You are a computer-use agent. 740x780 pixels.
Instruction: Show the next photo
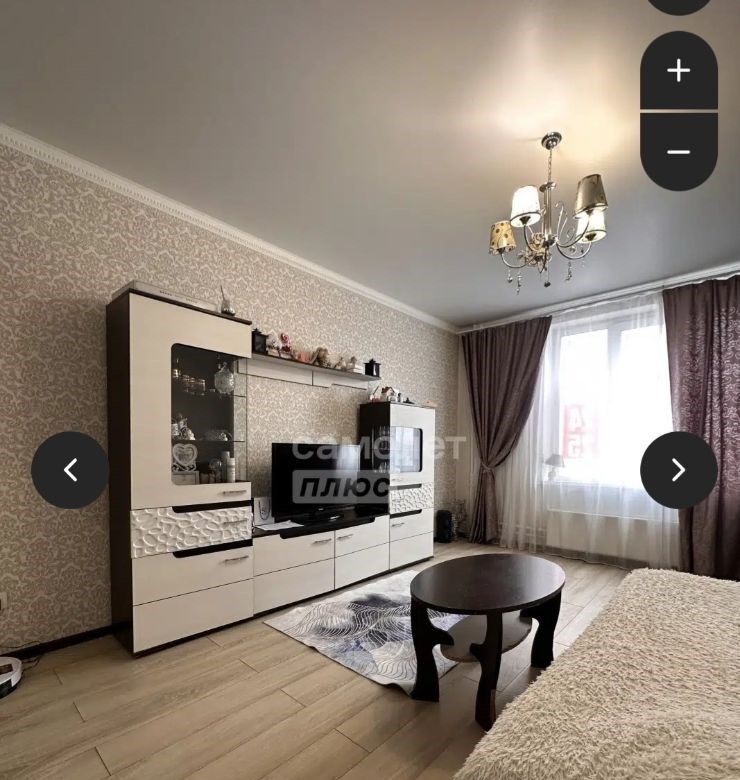[x=679, y=470]
